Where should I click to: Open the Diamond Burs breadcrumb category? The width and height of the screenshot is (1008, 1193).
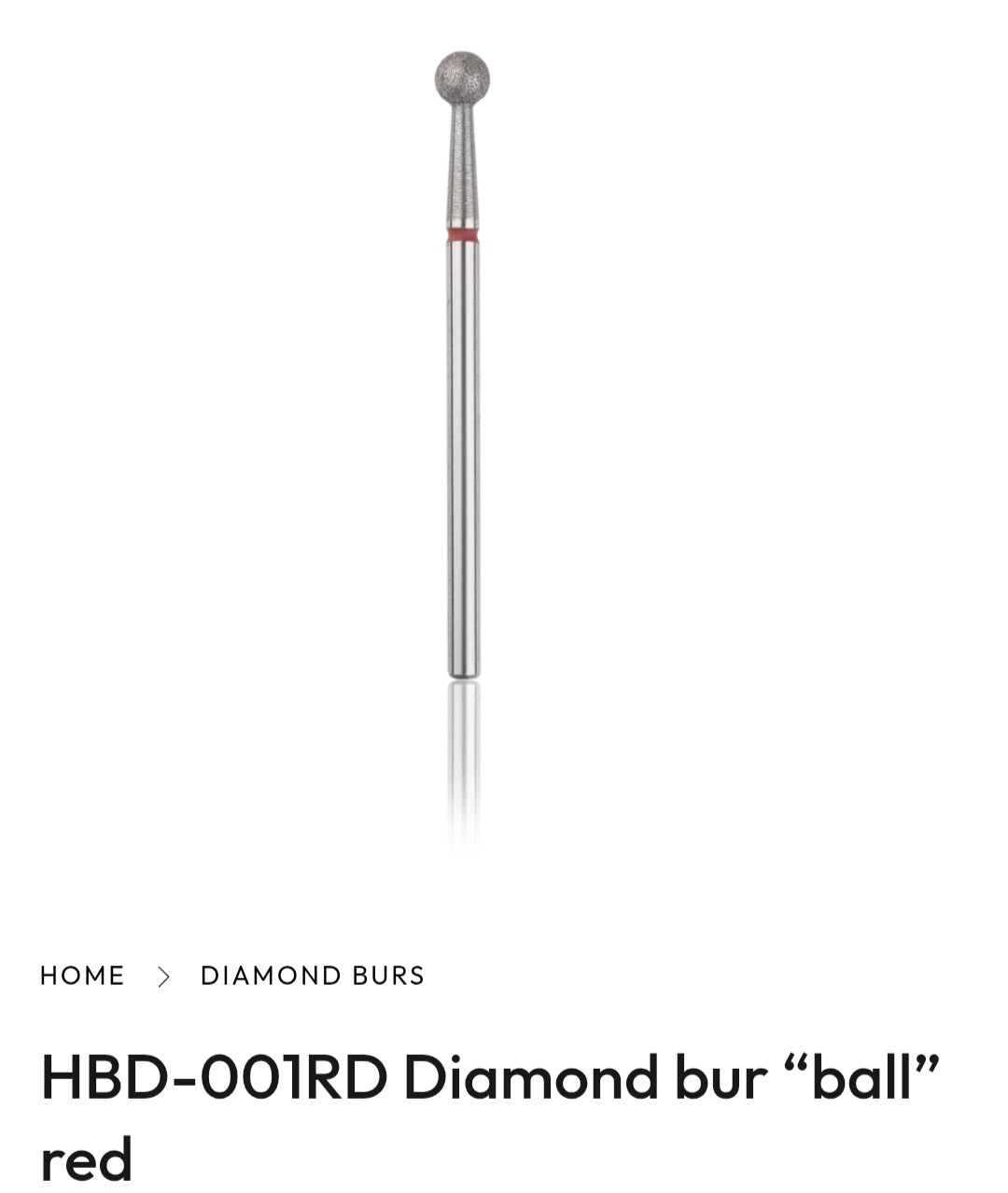point(313,975)
